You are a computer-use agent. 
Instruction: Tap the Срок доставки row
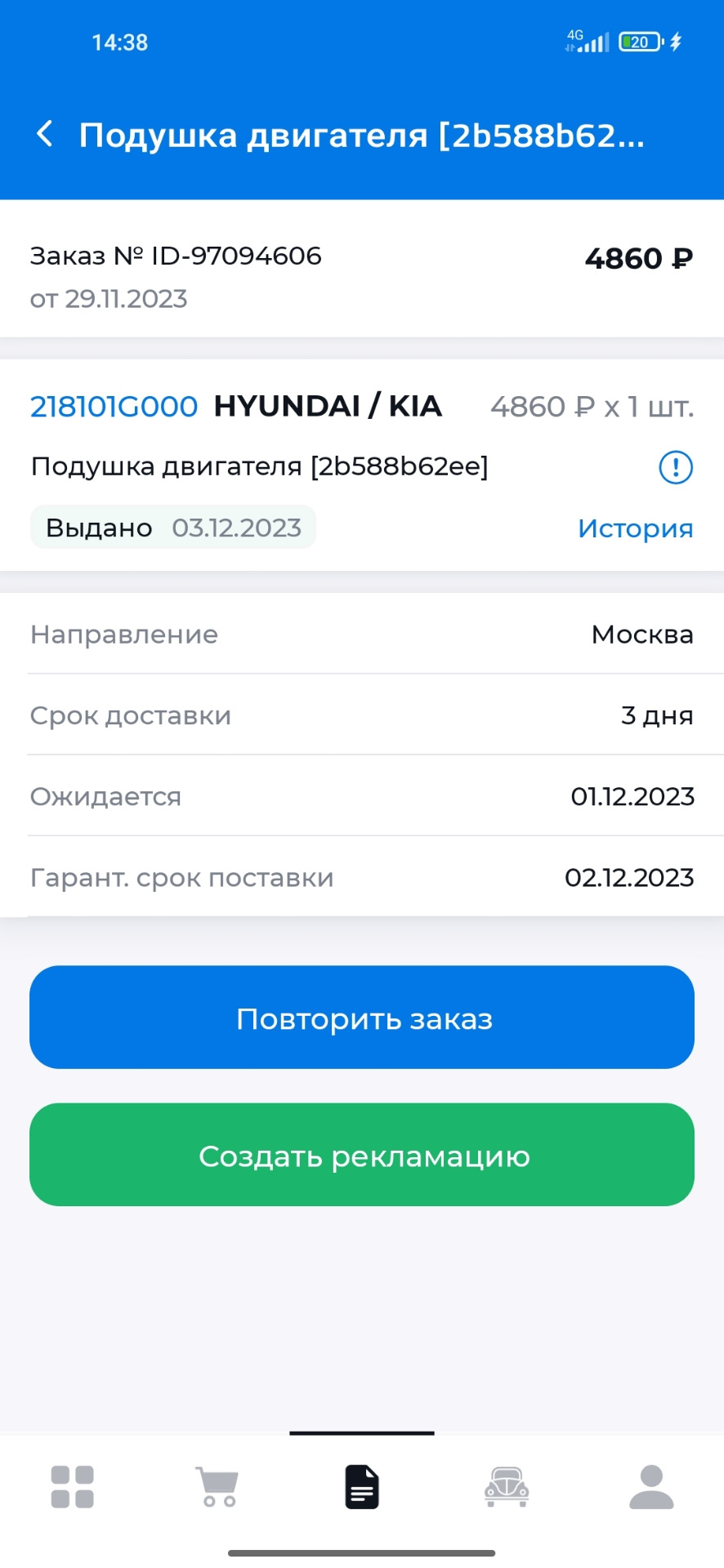pyautogui.click(x=362, y=716)
